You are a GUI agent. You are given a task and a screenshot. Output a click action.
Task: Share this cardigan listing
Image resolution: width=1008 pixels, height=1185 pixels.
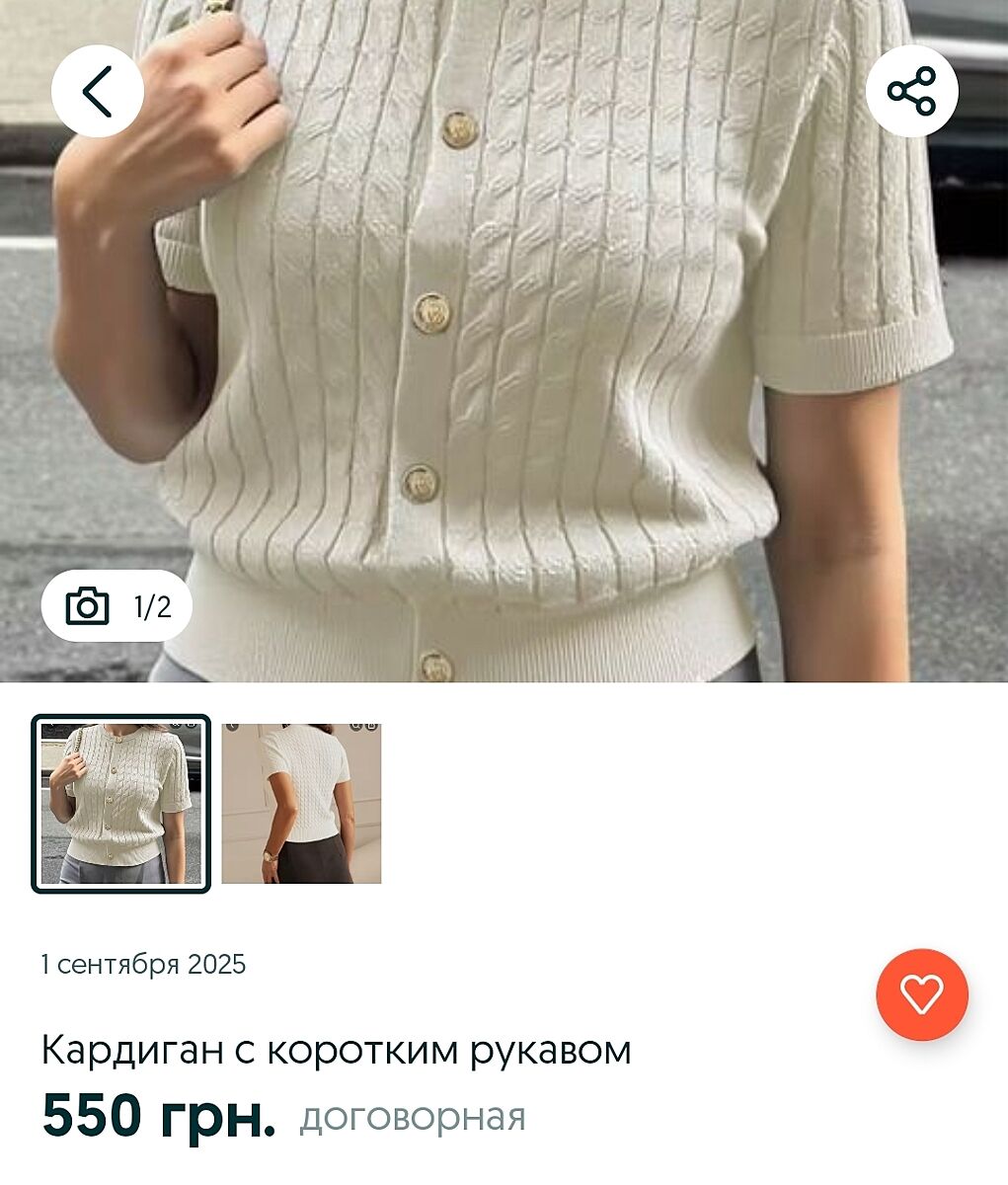click(911, 91)
